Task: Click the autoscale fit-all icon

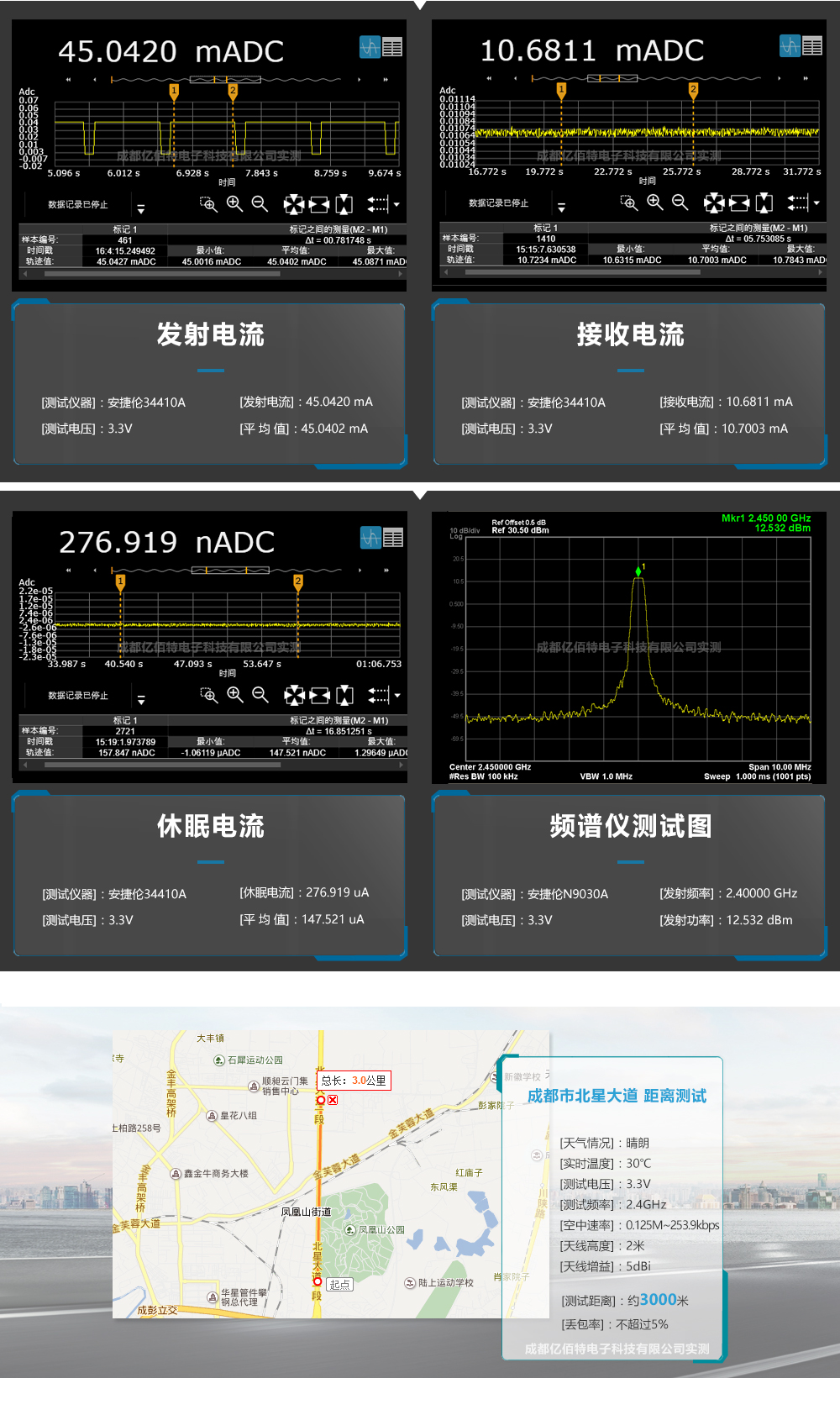Action: (x=292, y=203)
